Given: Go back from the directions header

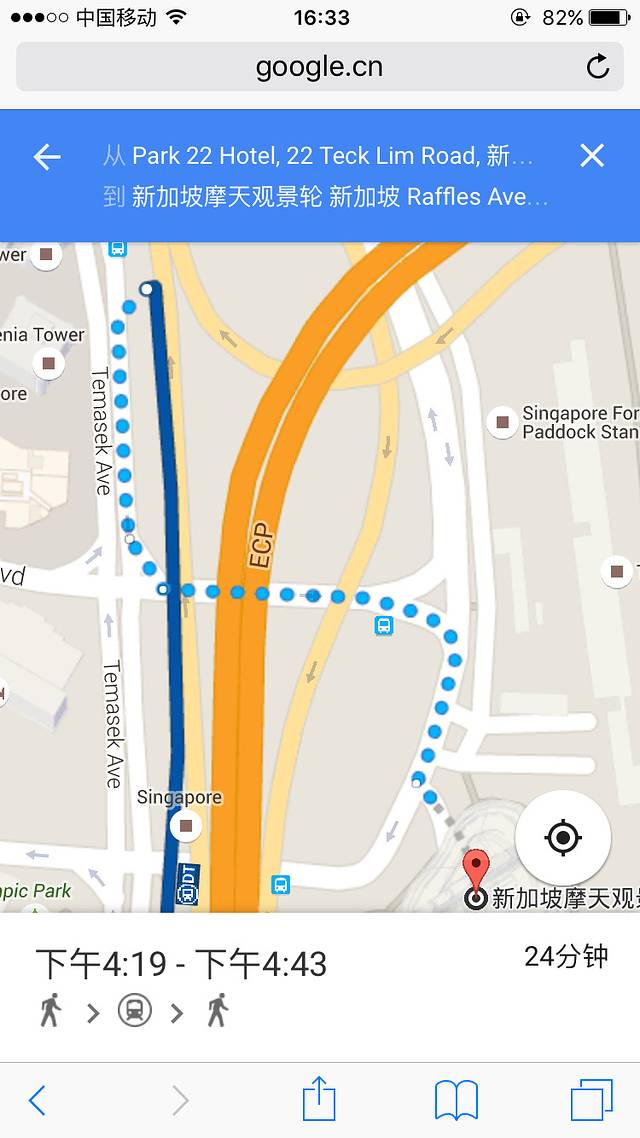Looking at the screenshot, I should click(47, 156).
